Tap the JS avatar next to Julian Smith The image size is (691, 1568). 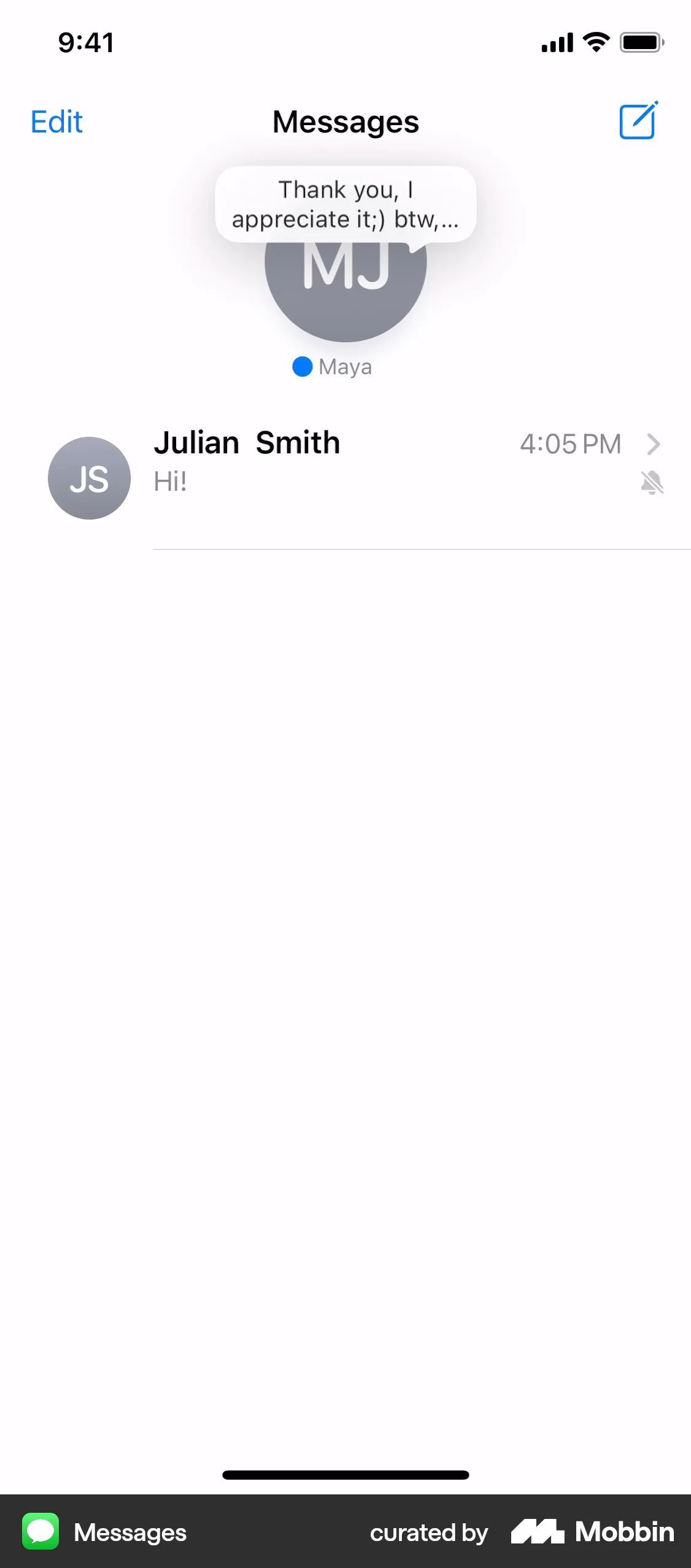pyautogui.click(x=88, y=478)
